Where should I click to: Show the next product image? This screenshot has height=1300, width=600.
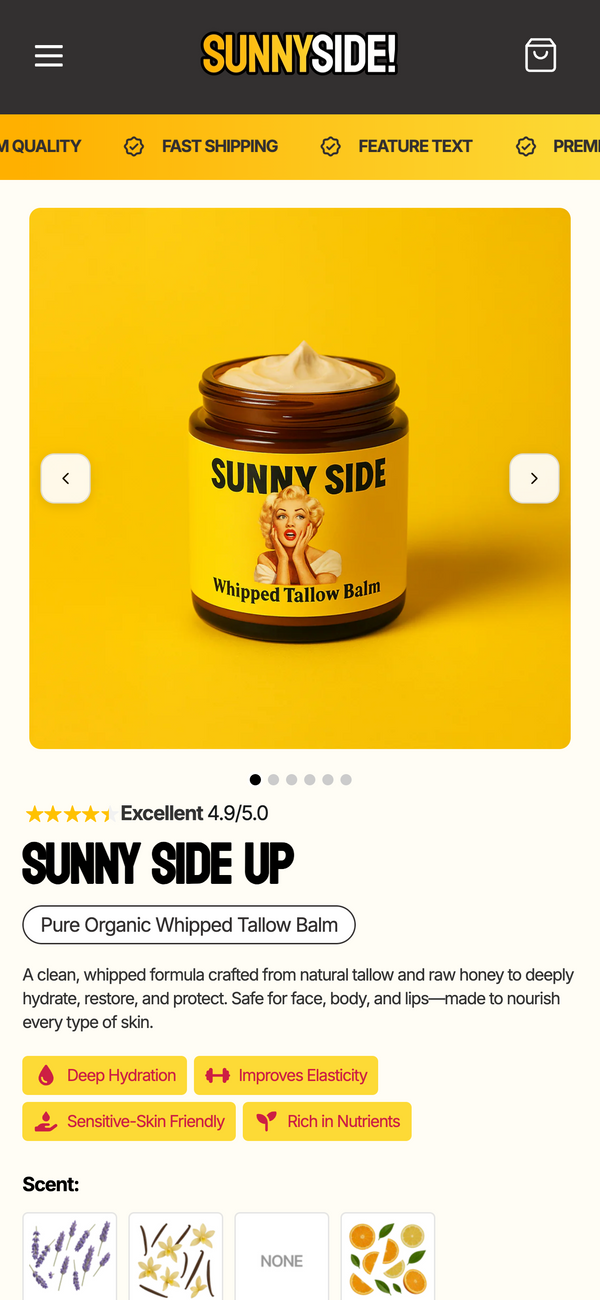[x=534, y=478]
